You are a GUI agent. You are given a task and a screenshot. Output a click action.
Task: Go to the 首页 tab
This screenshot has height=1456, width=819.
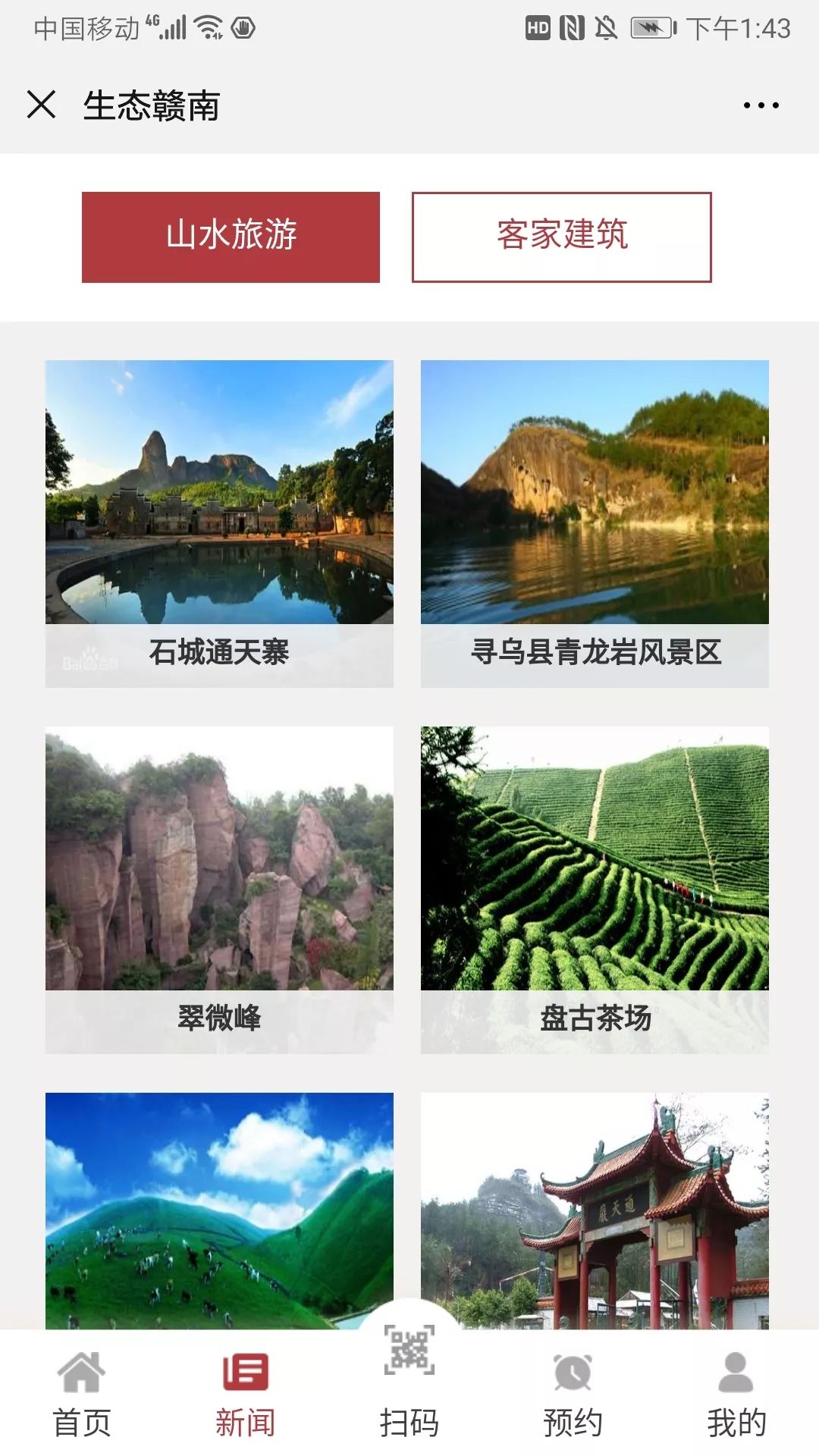[81, 1395]
